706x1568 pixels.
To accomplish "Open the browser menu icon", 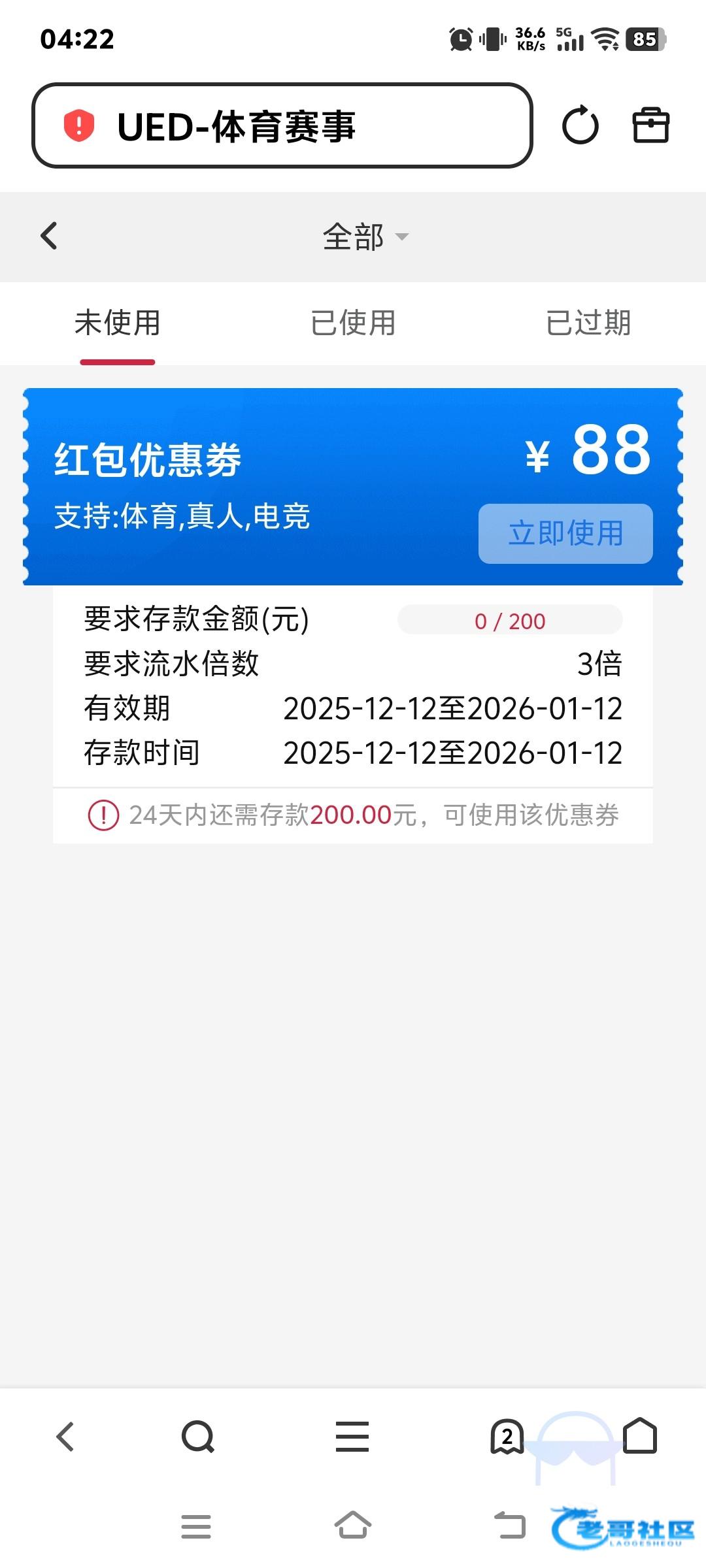I will pyautogui.click(x=352, y=1437).
